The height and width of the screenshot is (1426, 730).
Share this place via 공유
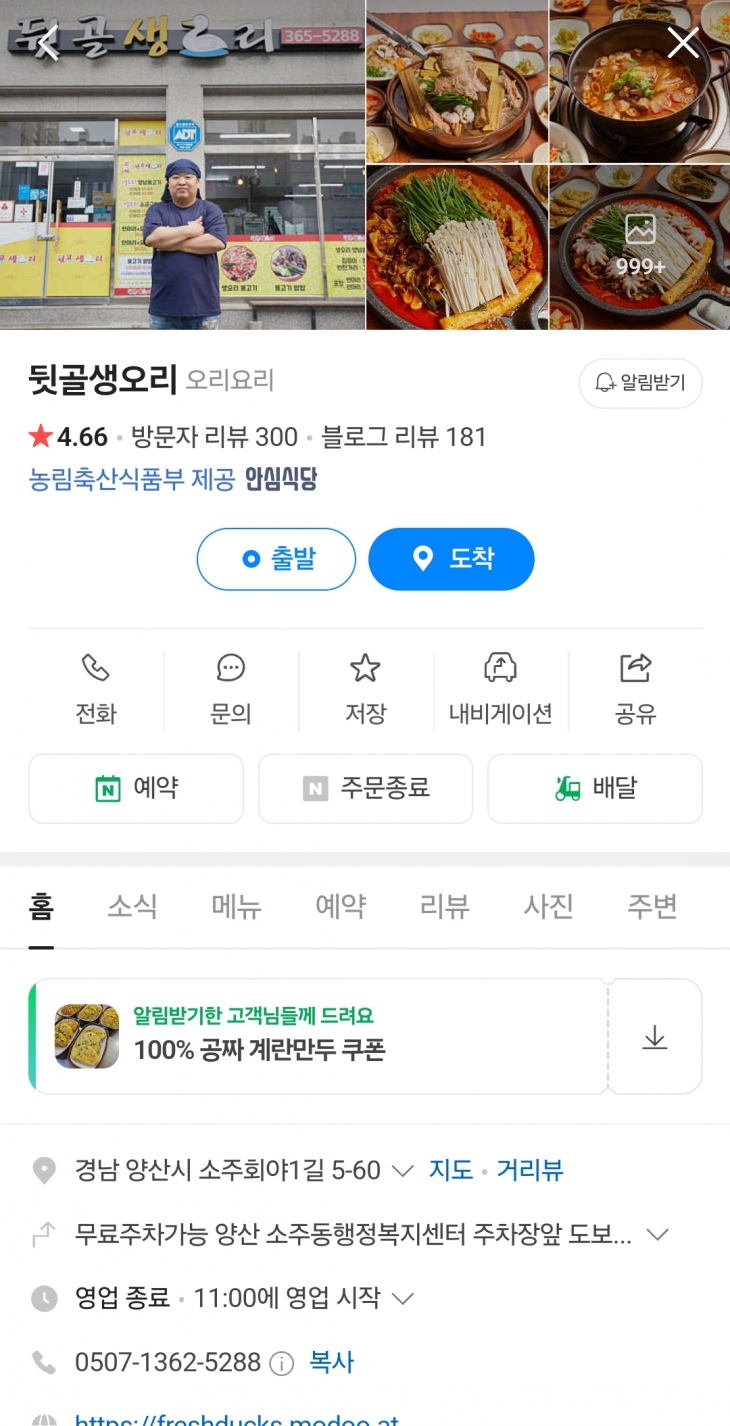point(635,690)
